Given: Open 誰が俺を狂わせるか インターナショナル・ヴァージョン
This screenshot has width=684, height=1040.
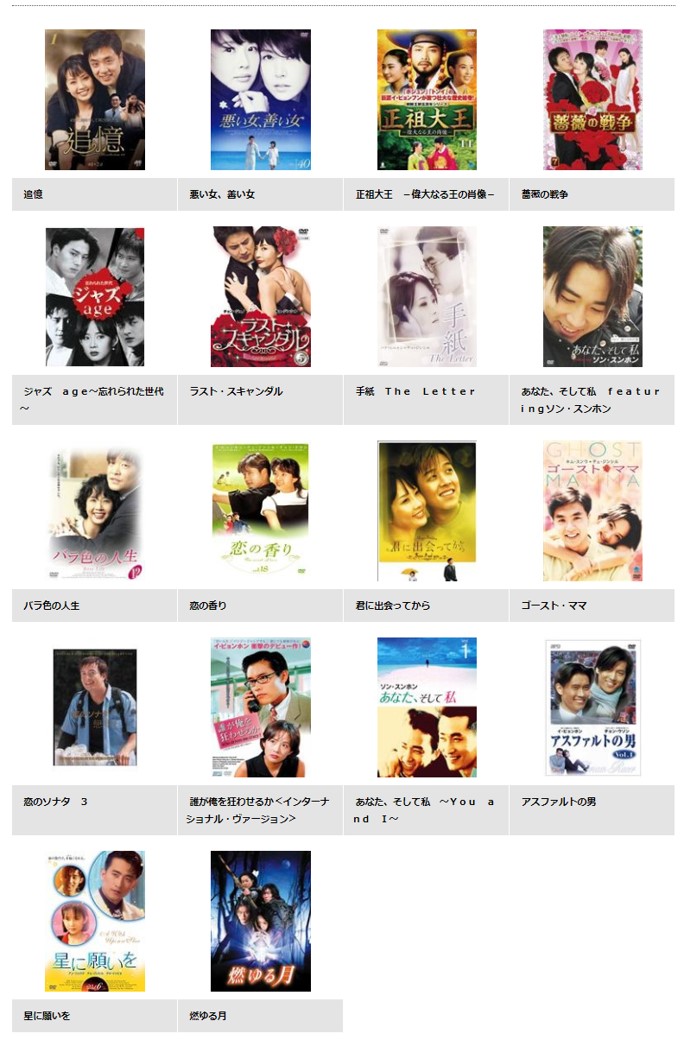Looking at the screenshot, I should click(260, 707).
